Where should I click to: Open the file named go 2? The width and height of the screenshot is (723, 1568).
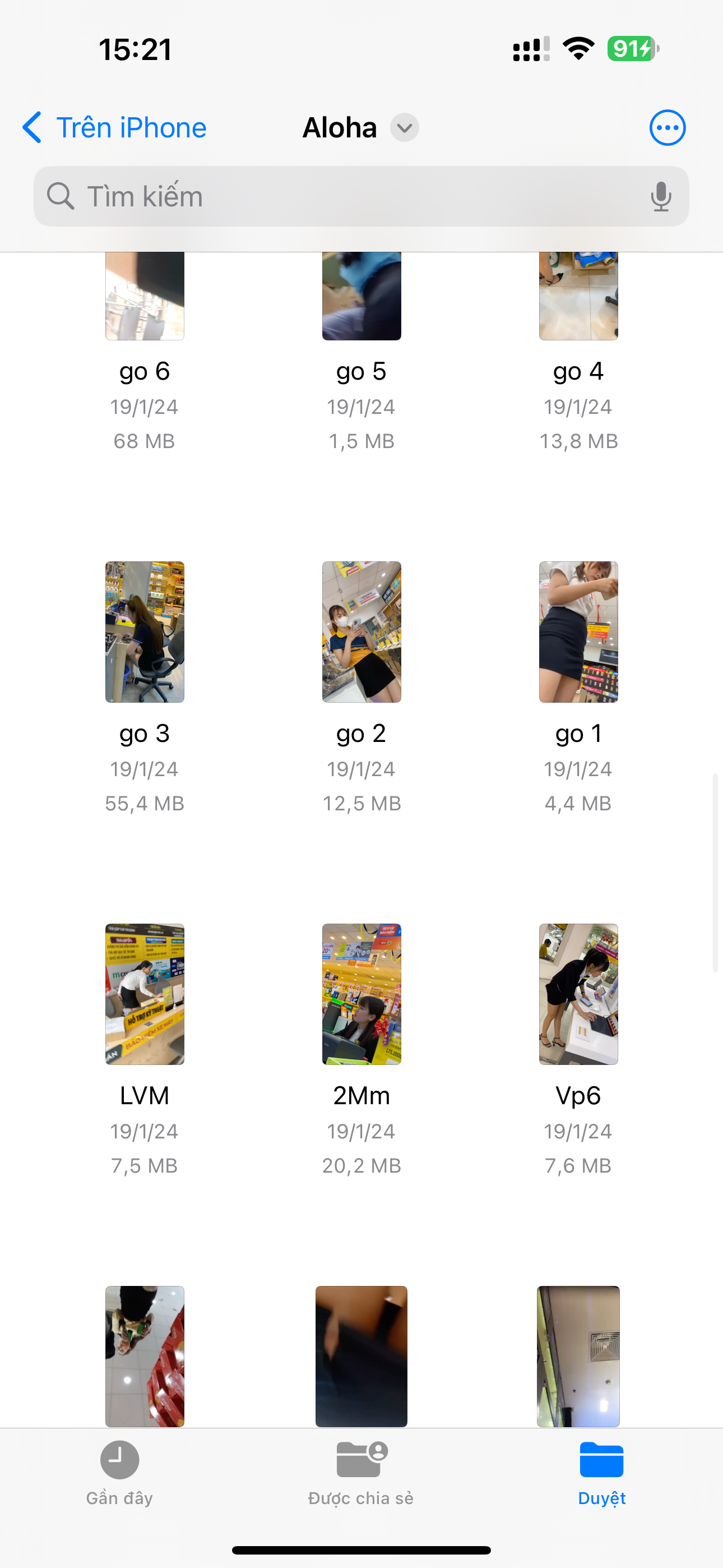click(x=361, y=632)
